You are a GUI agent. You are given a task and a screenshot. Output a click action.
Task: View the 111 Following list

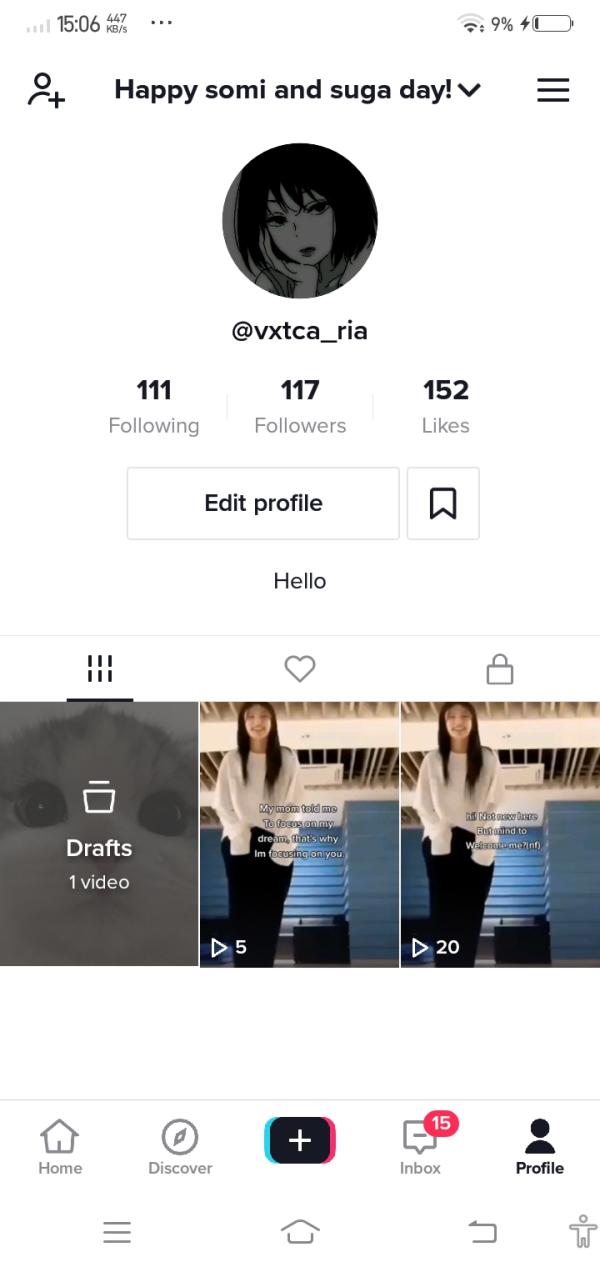(x=154, y=406)
